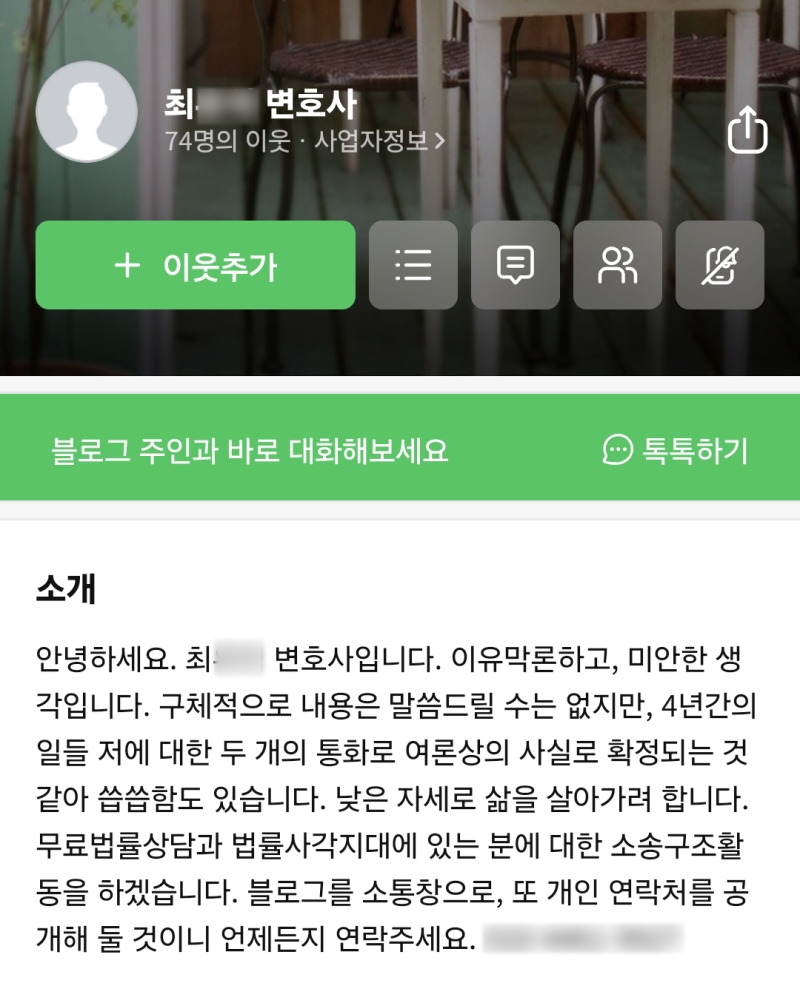The width and height of the screenshot is (800, 986).
Task: Tap the blog profile picture
Action: 87,111
